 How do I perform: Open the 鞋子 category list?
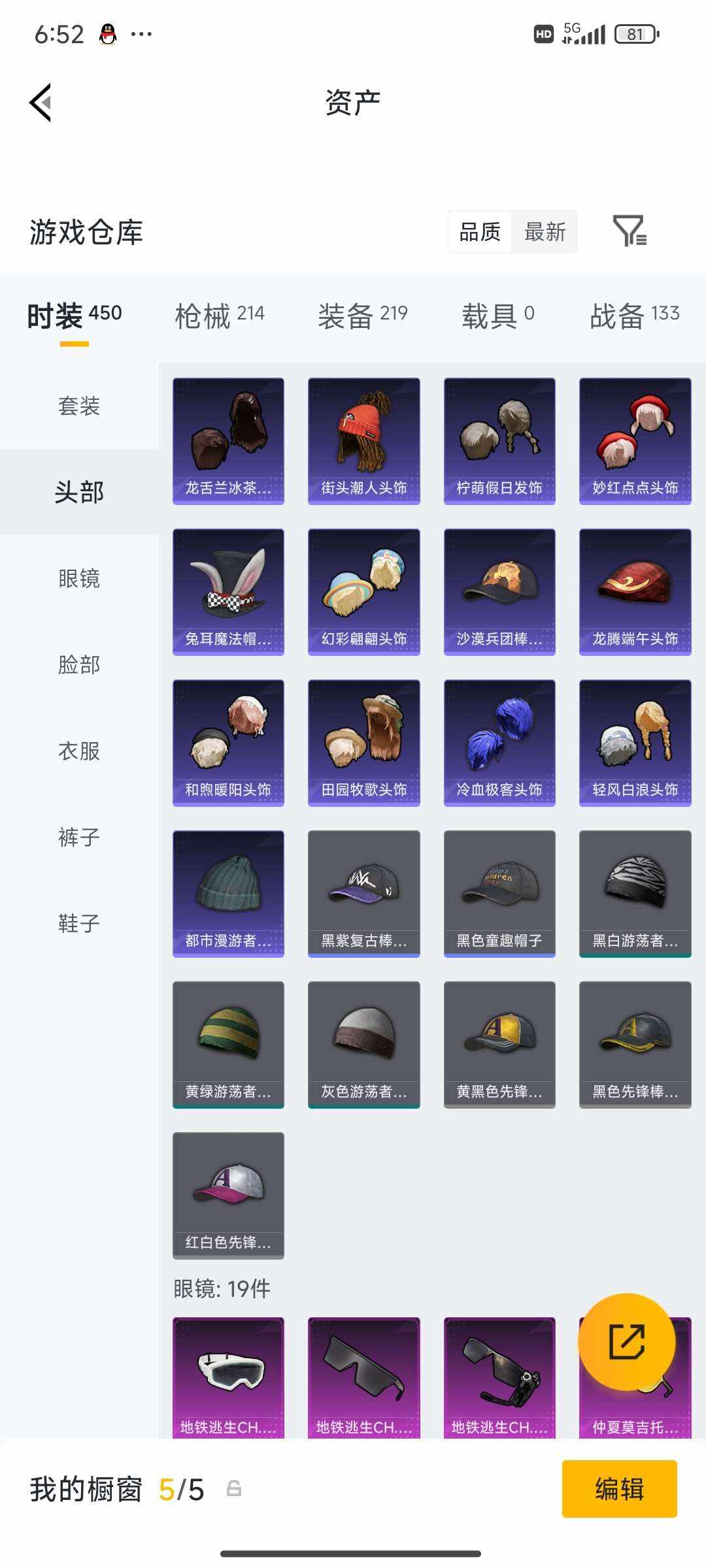(79, 924)
